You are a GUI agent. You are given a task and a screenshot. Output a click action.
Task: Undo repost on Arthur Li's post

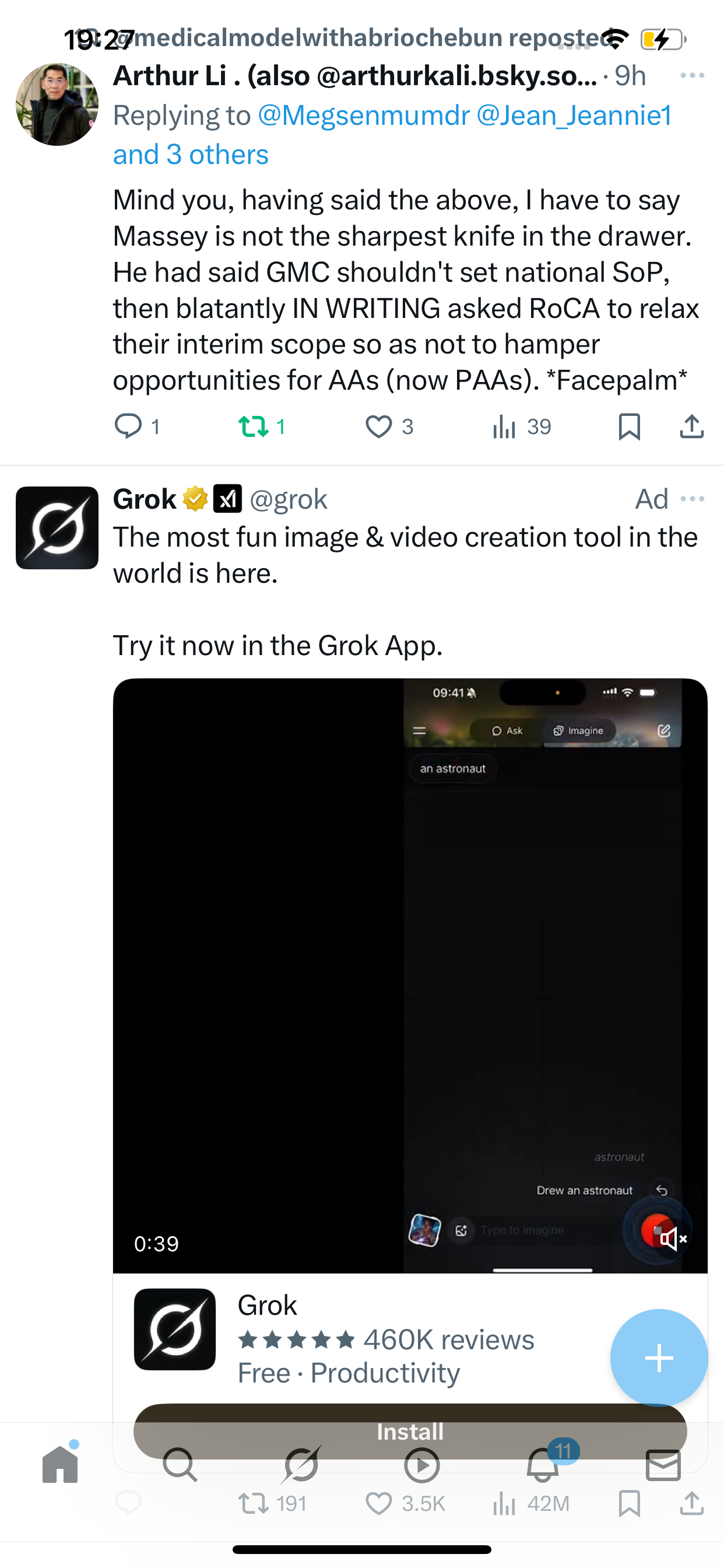tap(253, 426)
